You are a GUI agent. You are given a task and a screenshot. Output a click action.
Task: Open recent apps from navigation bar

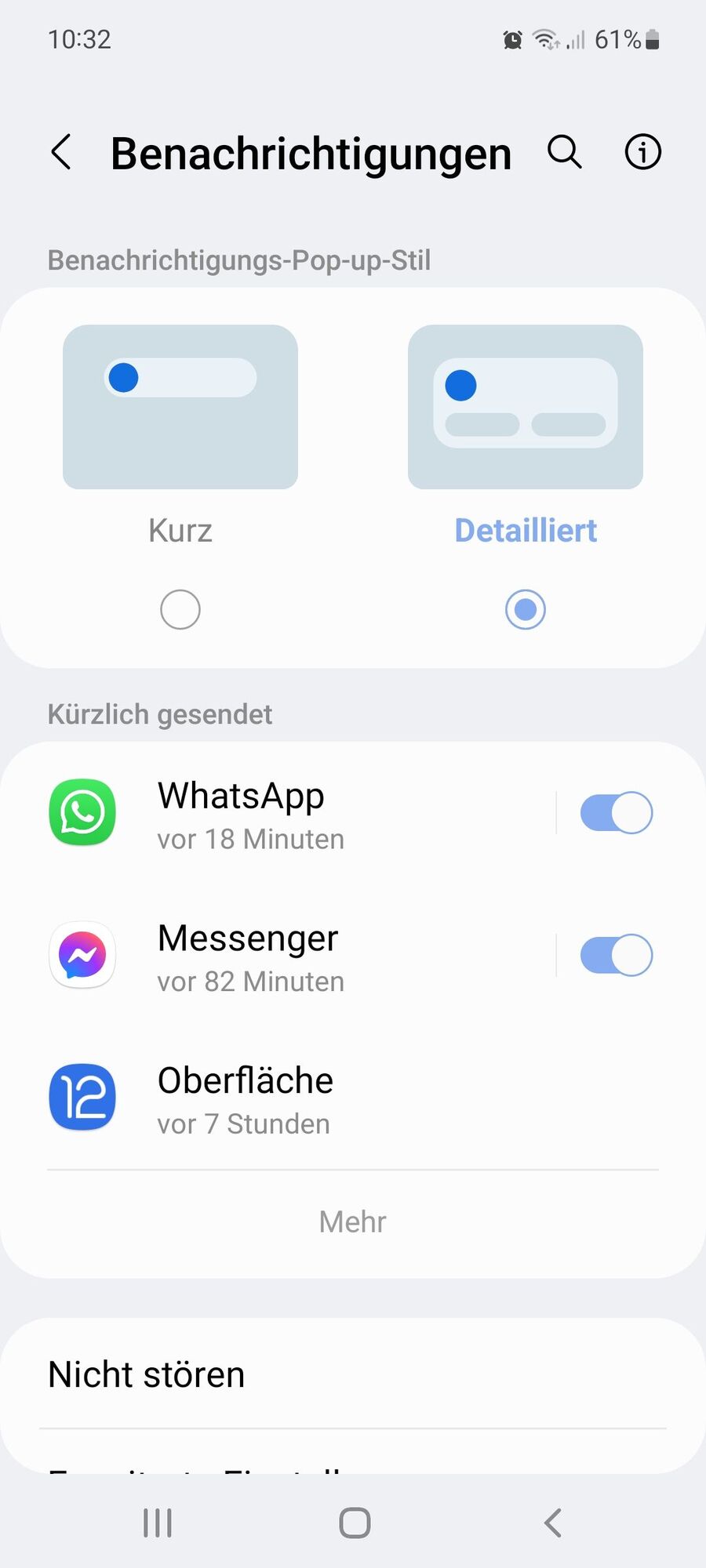pos(158,1523)
